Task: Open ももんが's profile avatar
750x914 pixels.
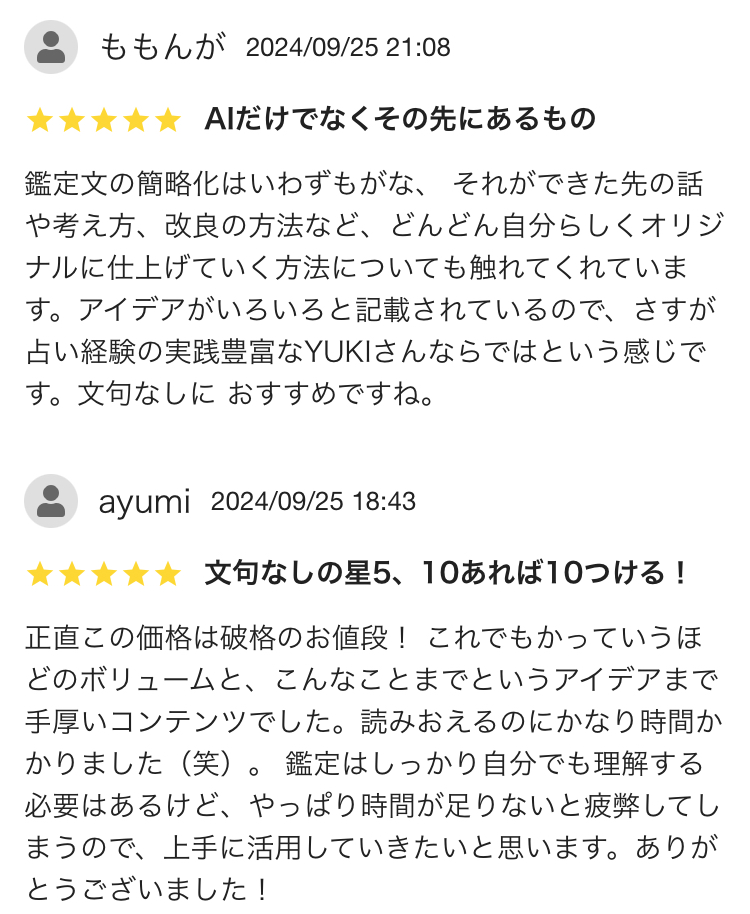Action: point(51,47)
